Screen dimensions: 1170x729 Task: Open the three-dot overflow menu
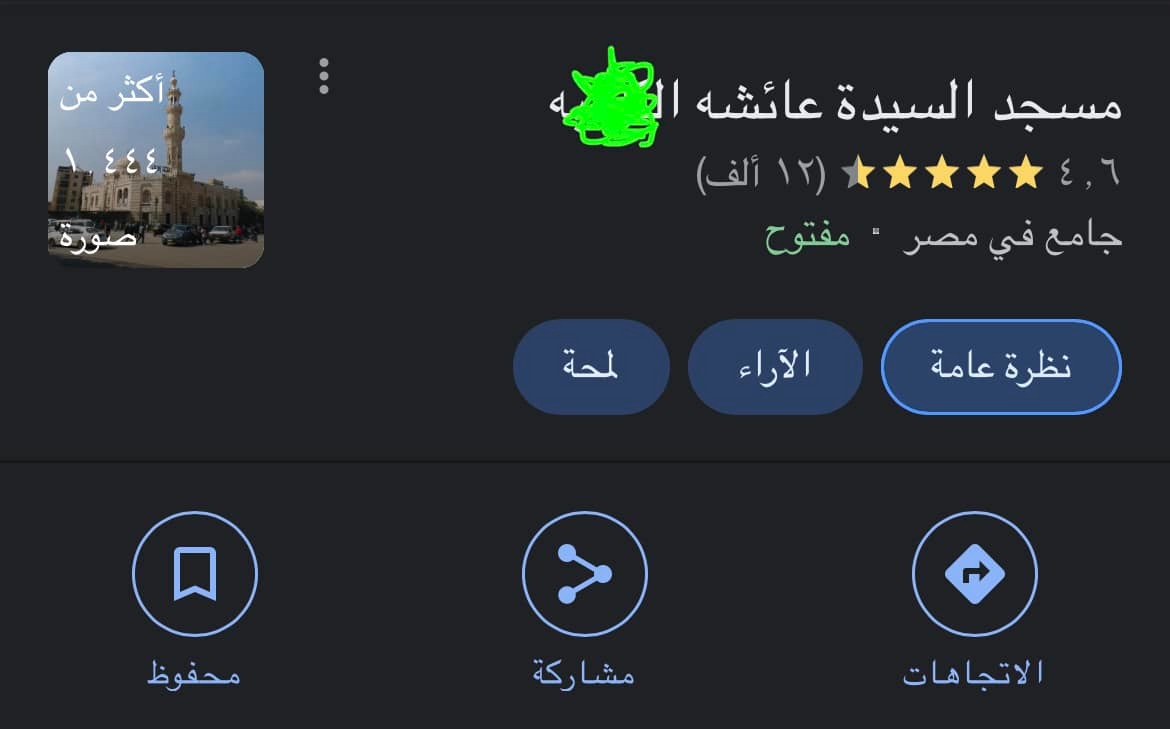pos(323,76)
